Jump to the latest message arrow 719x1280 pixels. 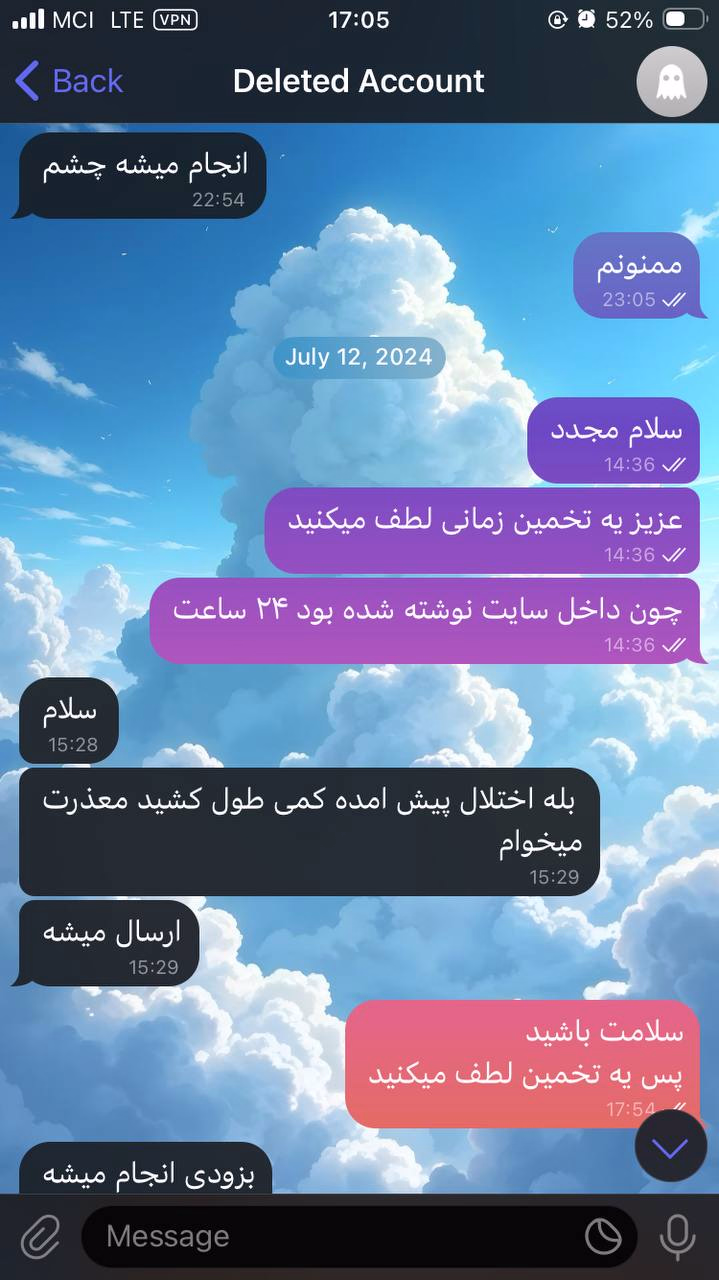click(671, 1146)
